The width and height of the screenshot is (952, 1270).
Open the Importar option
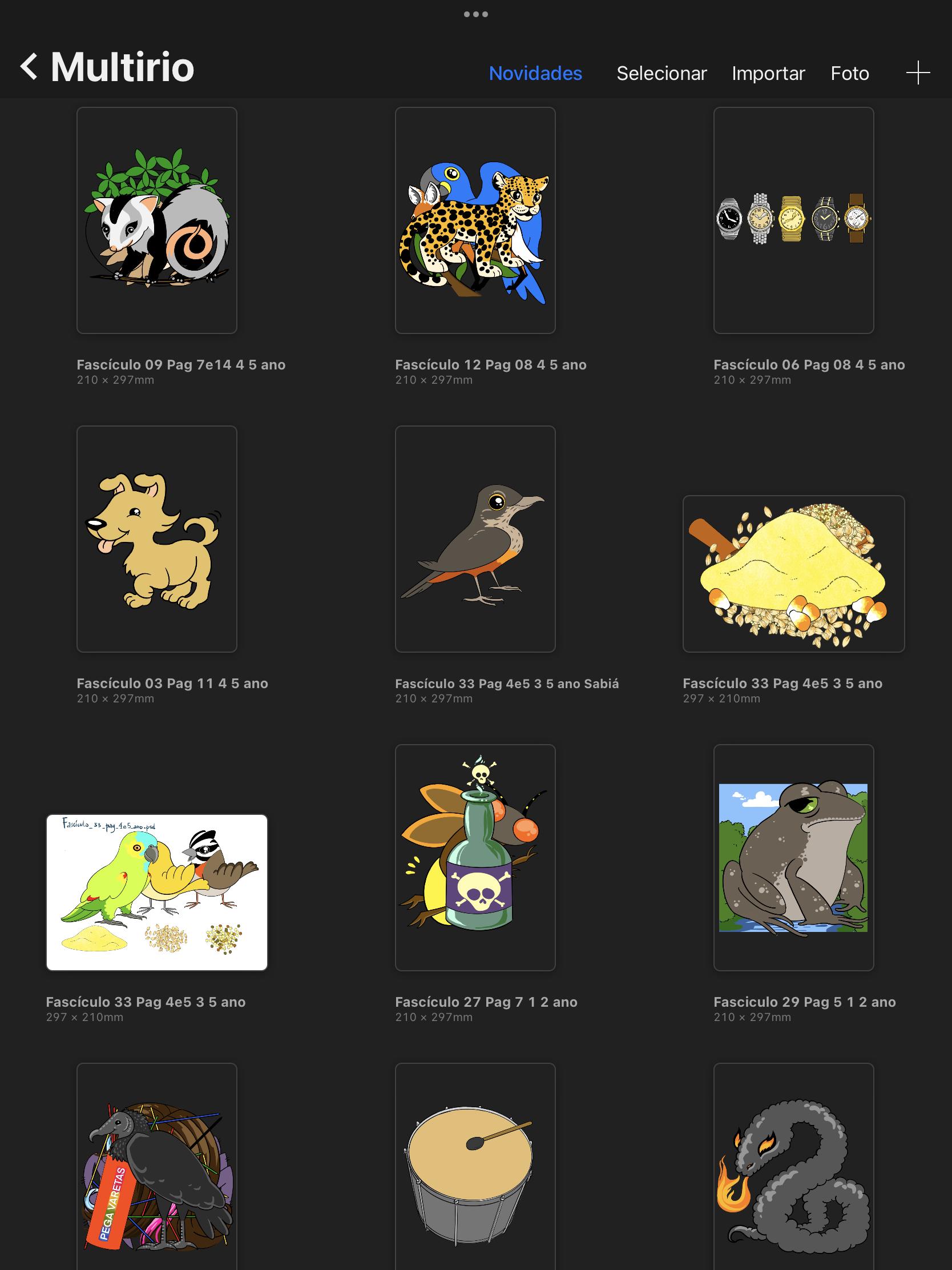(768, 74)
